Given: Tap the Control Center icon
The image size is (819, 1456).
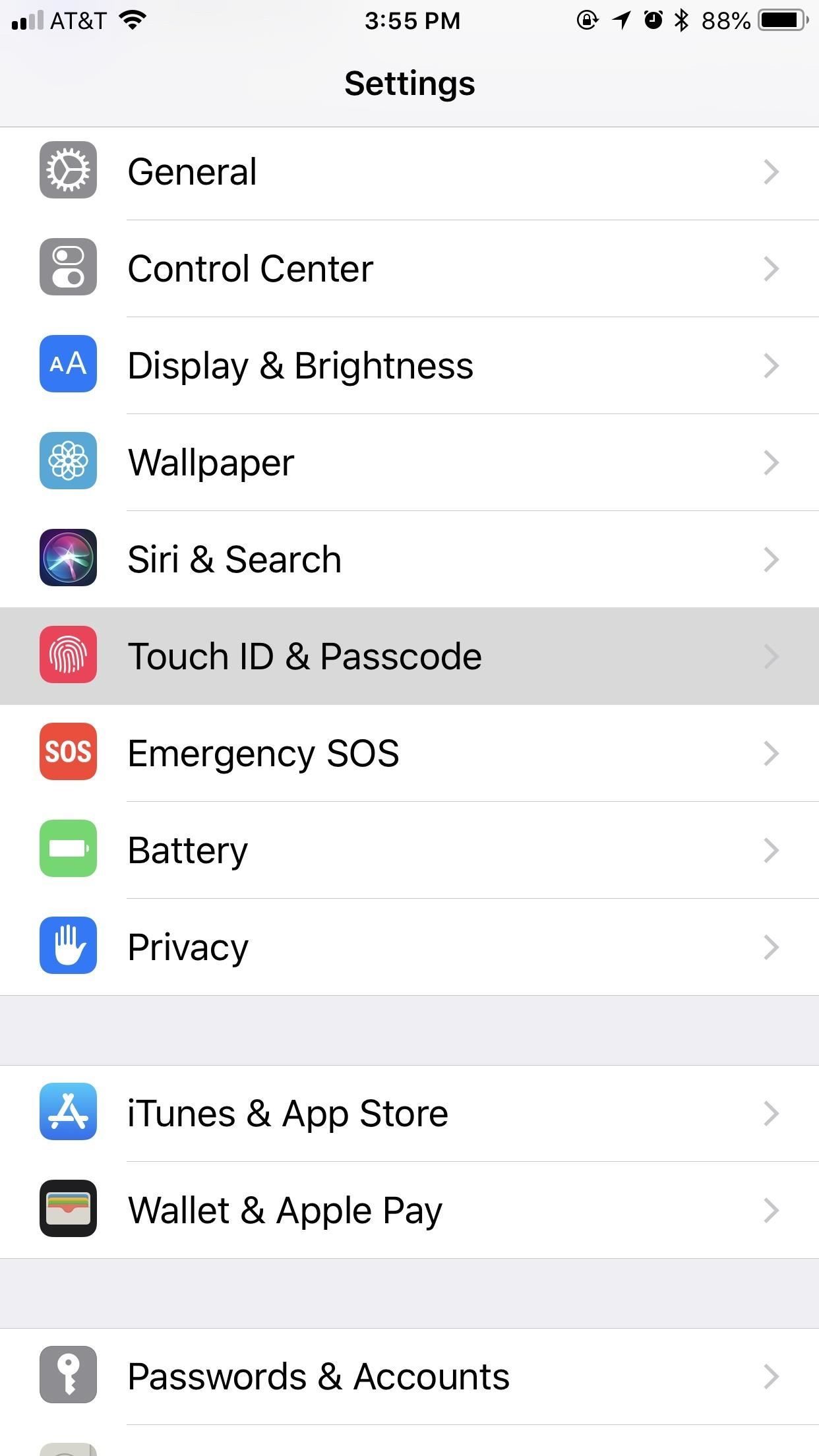Looking at the screenshot, I should [x=68, y=268].
